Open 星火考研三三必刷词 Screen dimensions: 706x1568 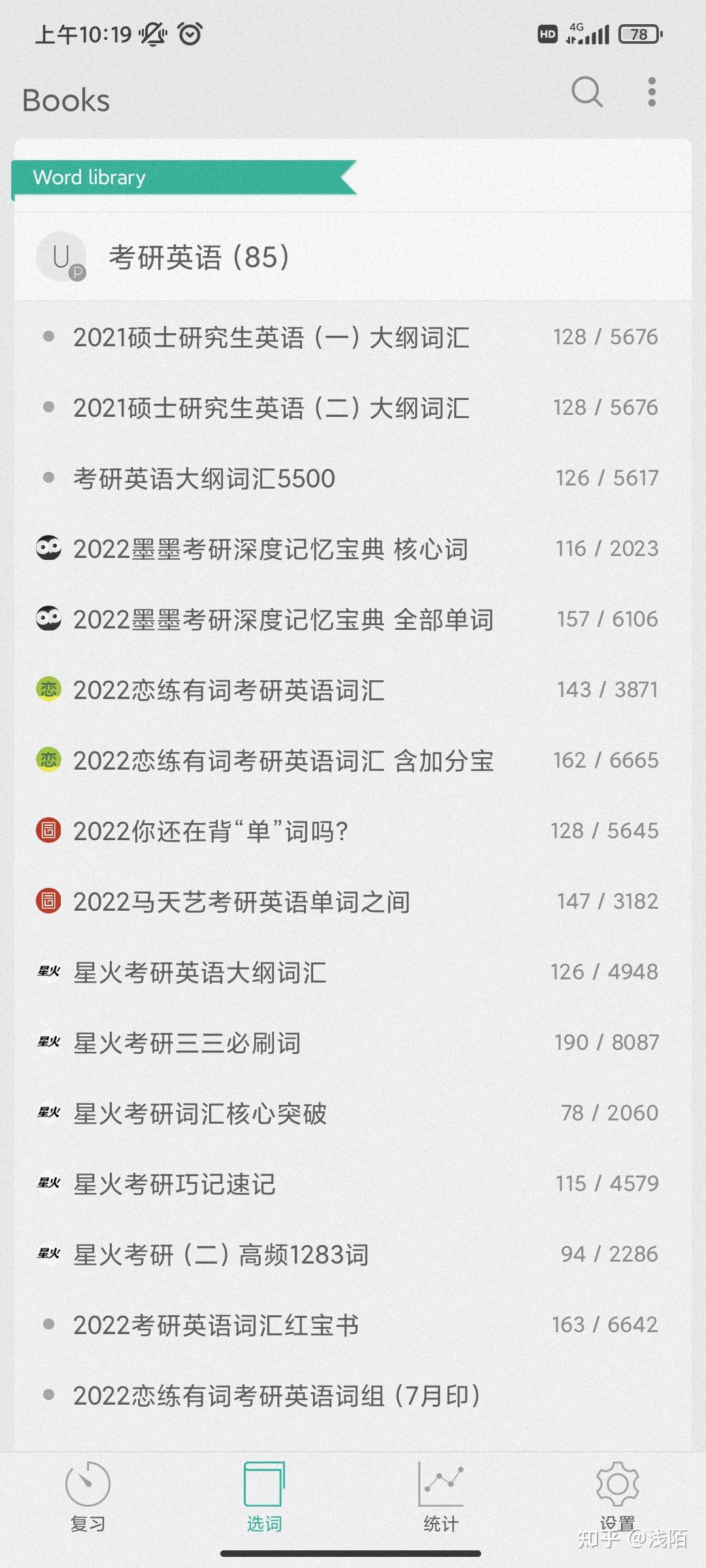pyautogui.click(x=187, y=1043)
